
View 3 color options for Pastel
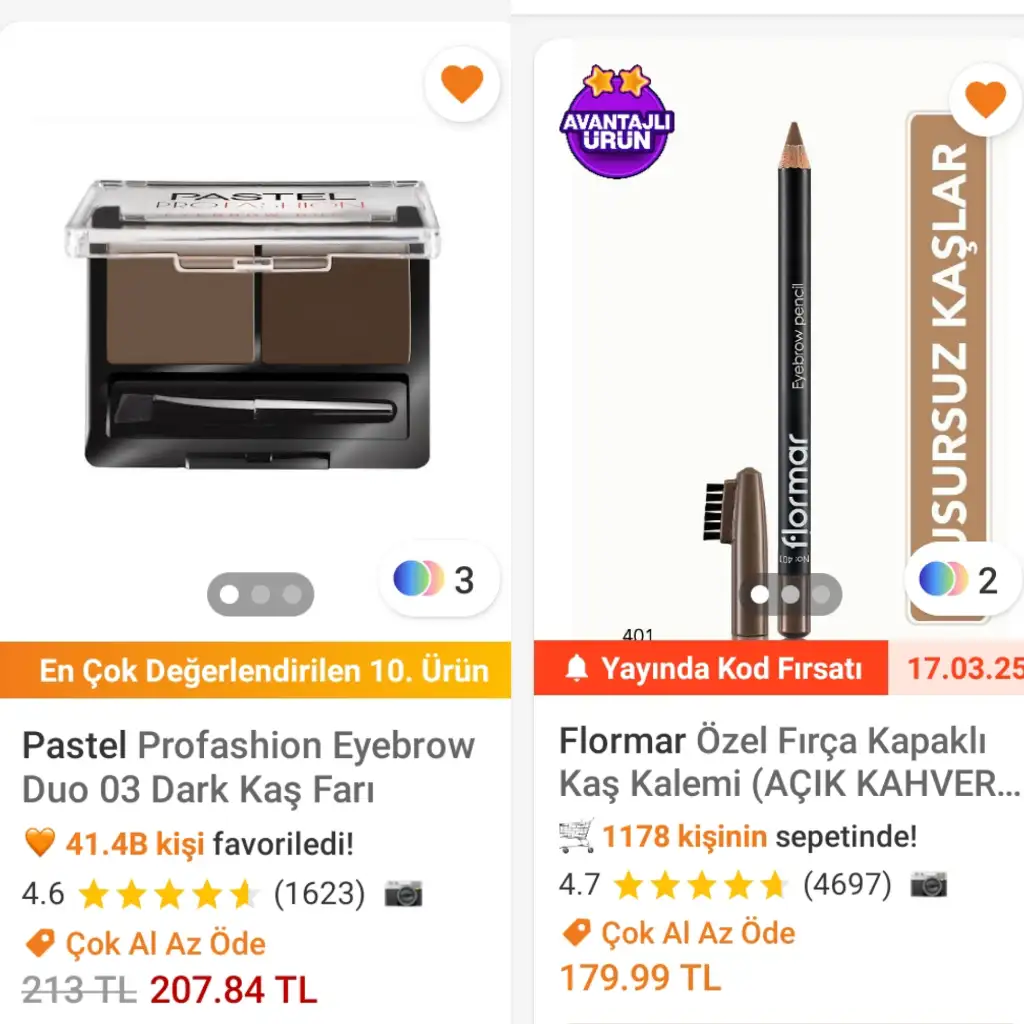(436, 579)
